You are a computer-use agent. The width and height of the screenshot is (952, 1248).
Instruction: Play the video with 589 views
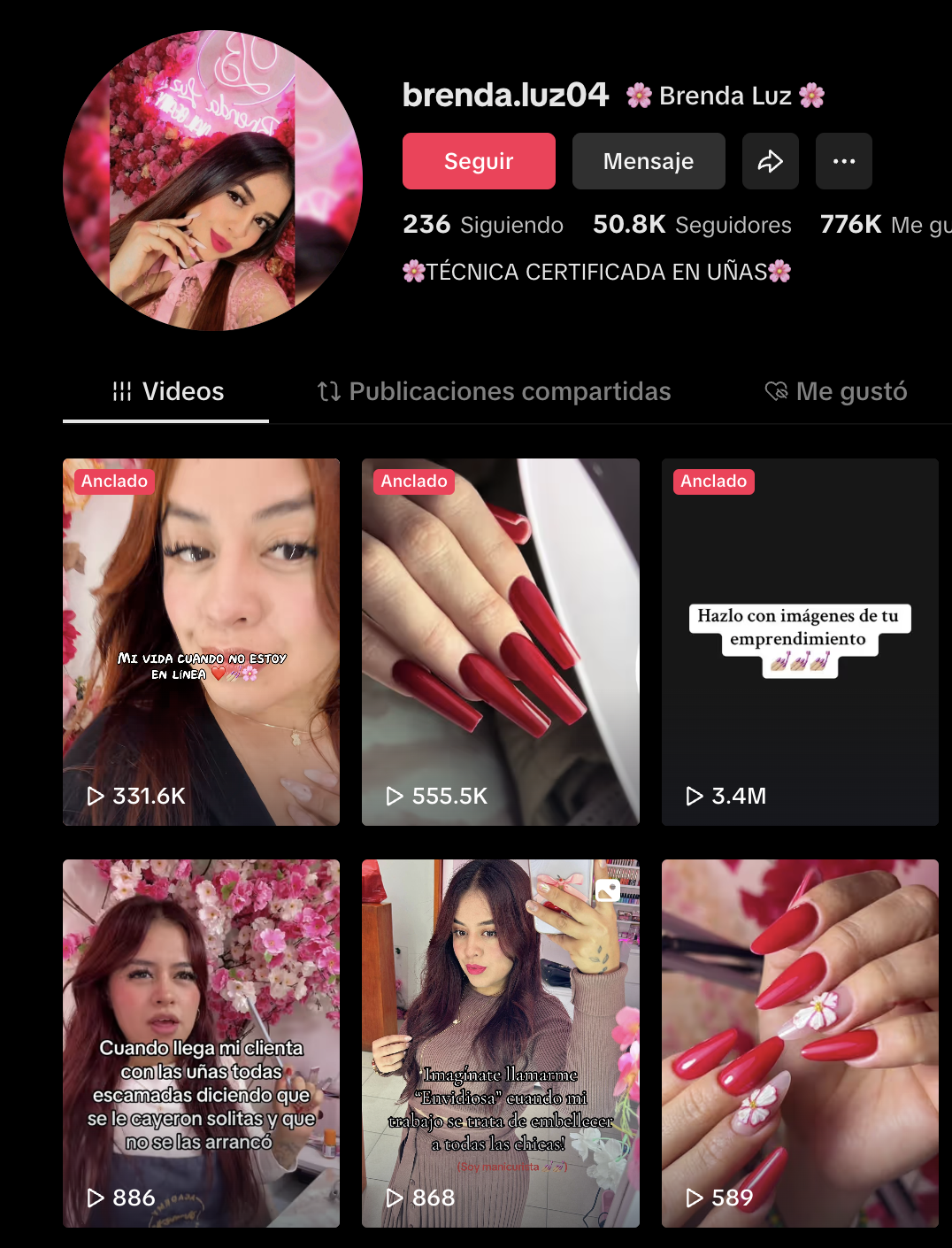800,1043
